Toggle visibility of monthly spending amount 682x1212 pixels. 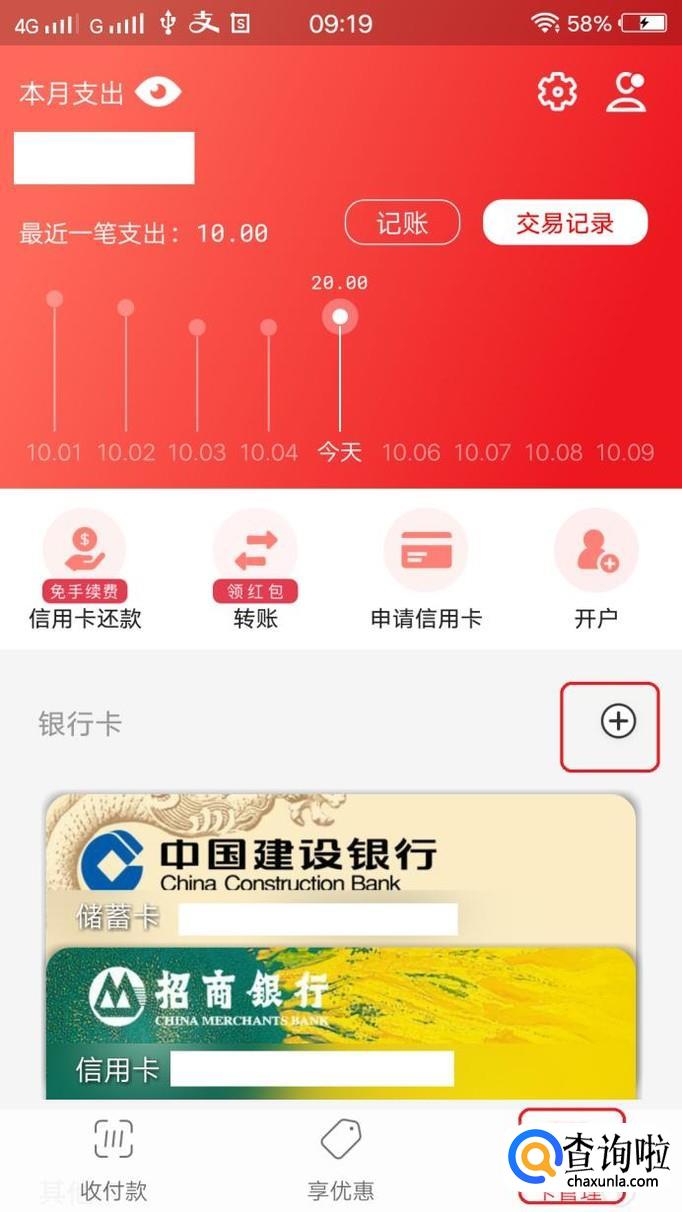[x=158, y=93]
